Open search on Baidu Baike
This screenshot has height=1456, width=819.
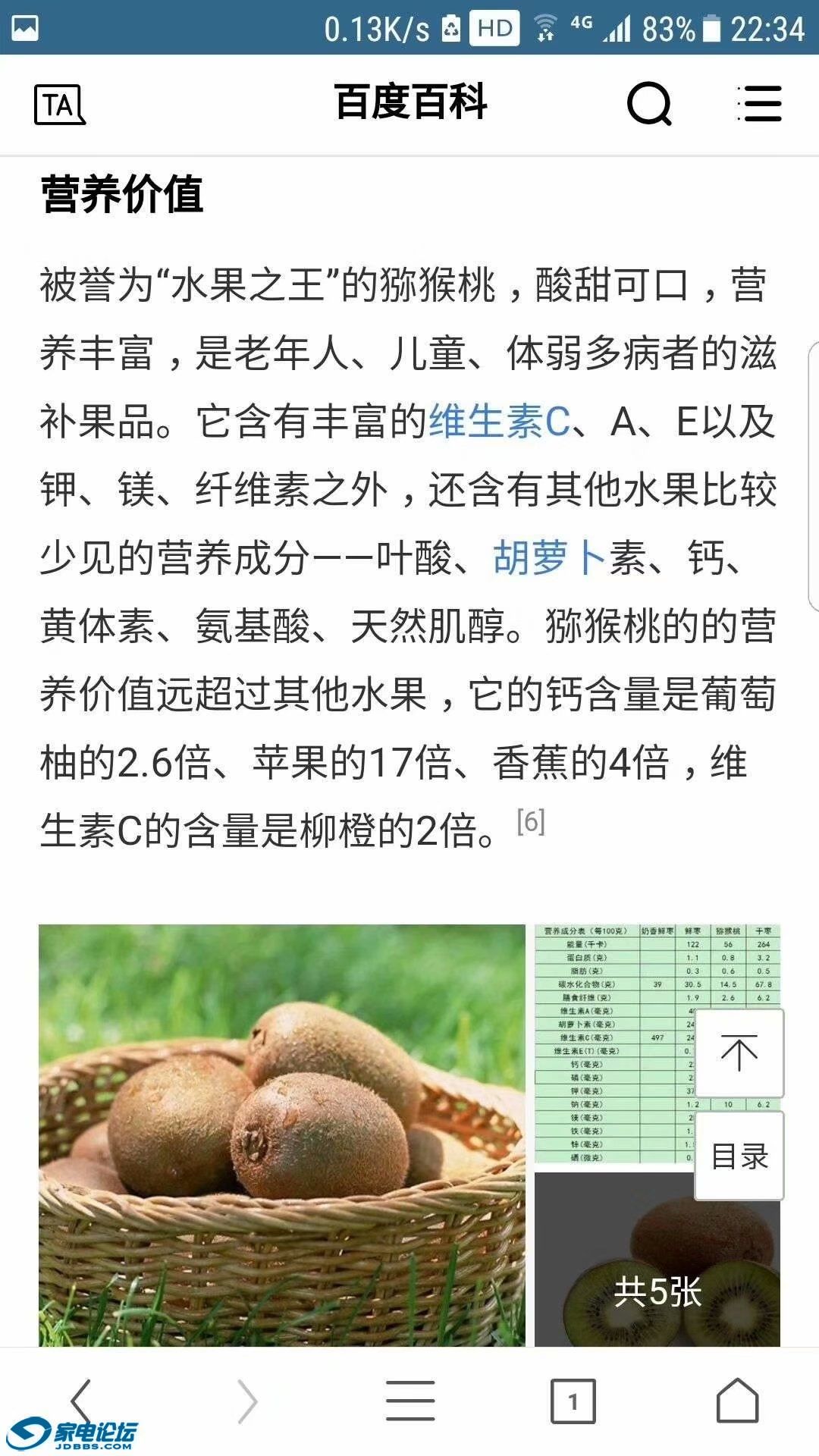(649, 104)
